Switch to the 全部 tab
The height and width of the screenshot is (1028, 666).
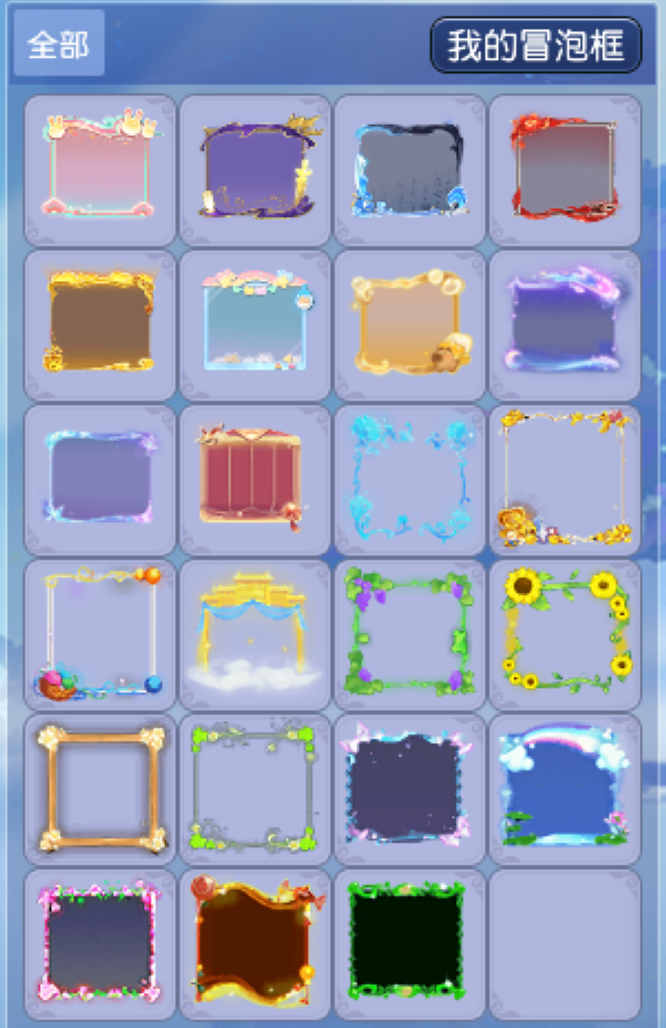(58, 44)
